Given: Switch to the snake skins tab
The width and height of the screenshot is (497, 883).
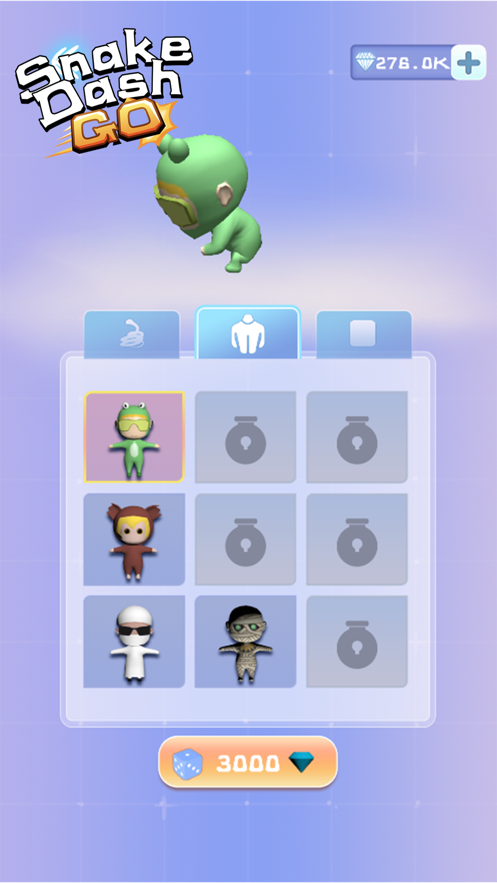Looking at the screenshot, I should (x=132, y=335).
